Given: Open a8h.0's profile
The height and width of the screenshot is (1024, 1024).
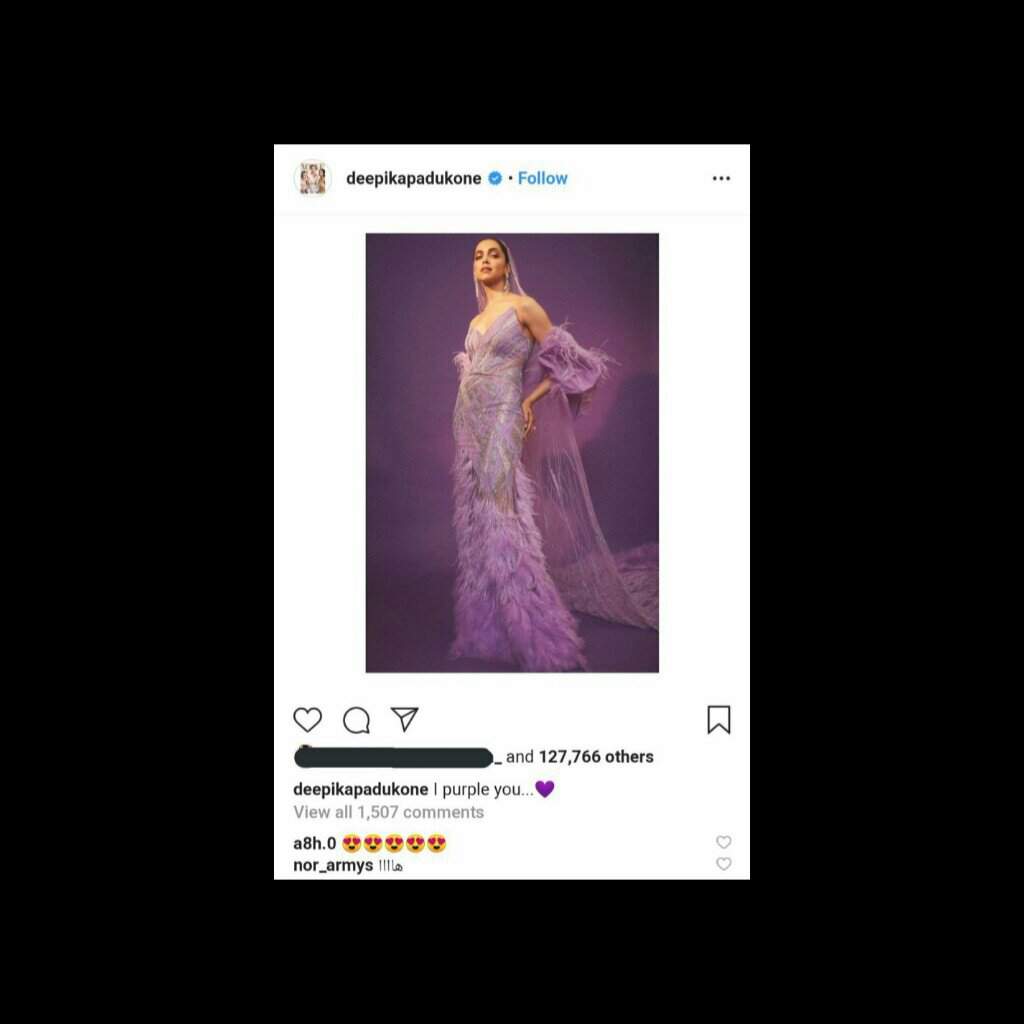Looking at the screenshot, I should click(313, 843).
